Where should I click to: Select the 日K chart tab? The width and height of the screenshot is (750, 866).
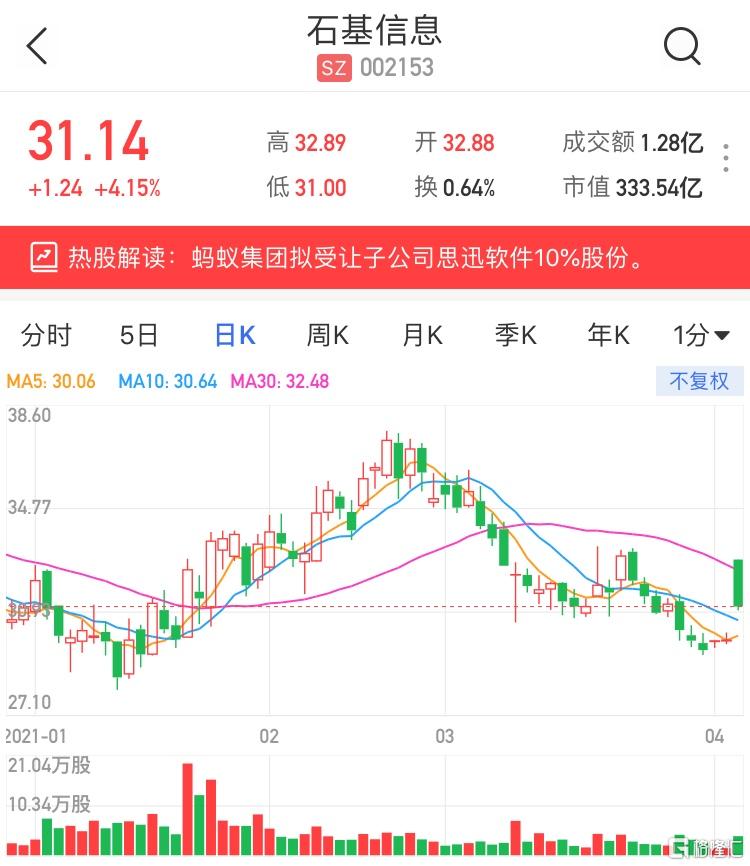point(235,336)
